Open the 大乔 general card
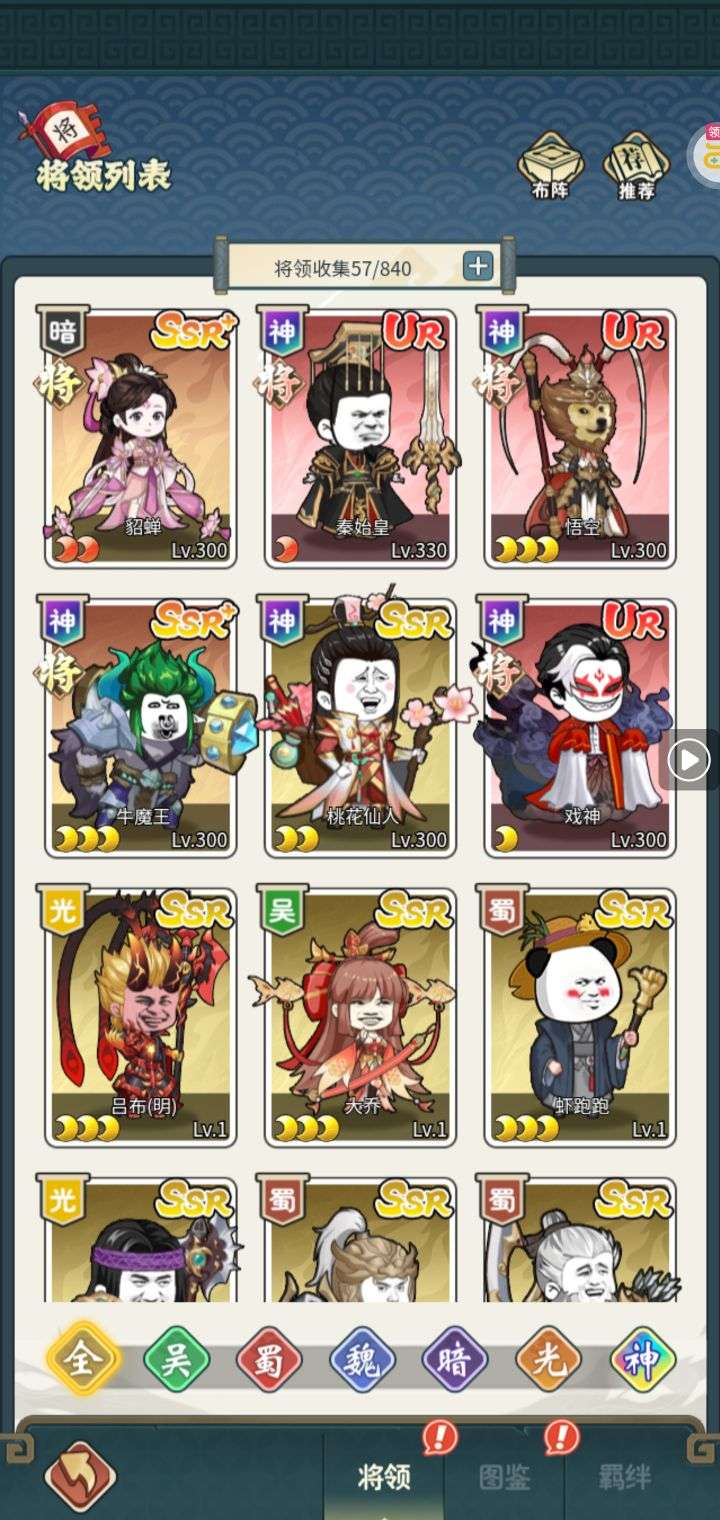This screenshot has height=1520, width=720. pos(360,1016)
